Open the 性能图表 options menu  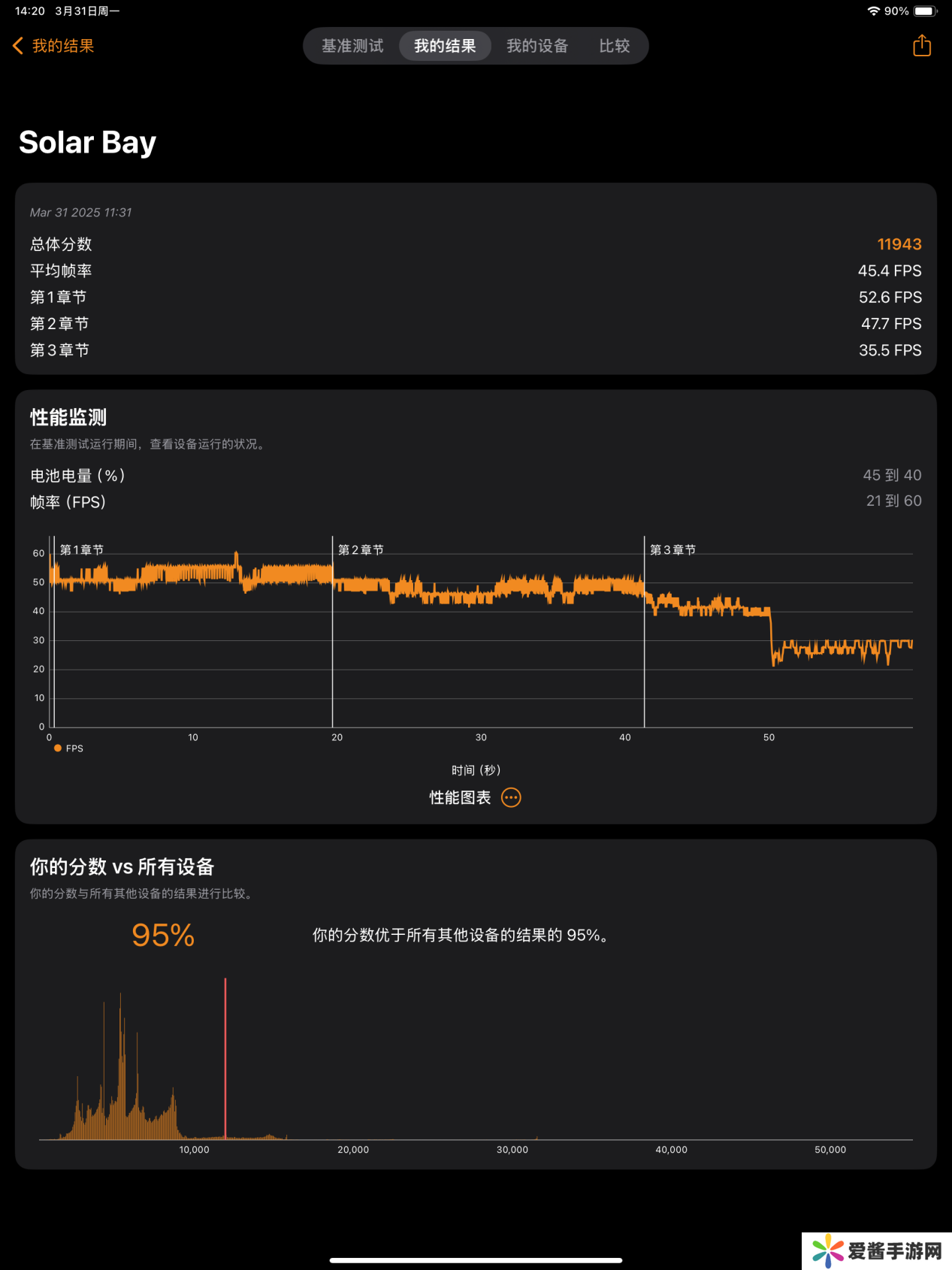pos(511,797)
